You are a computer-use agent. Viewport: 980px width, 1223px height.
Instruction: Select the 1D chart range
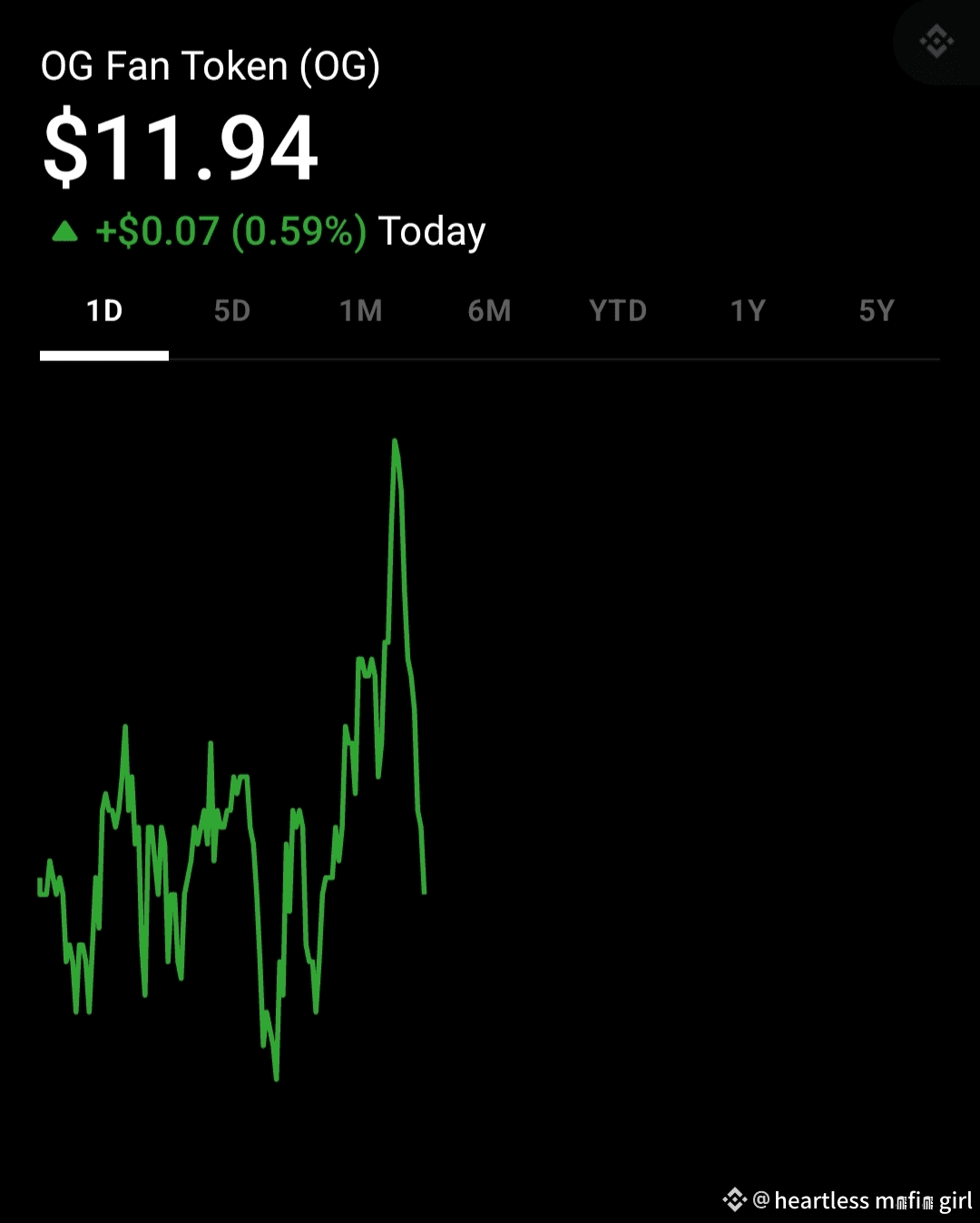pos(104,311)
